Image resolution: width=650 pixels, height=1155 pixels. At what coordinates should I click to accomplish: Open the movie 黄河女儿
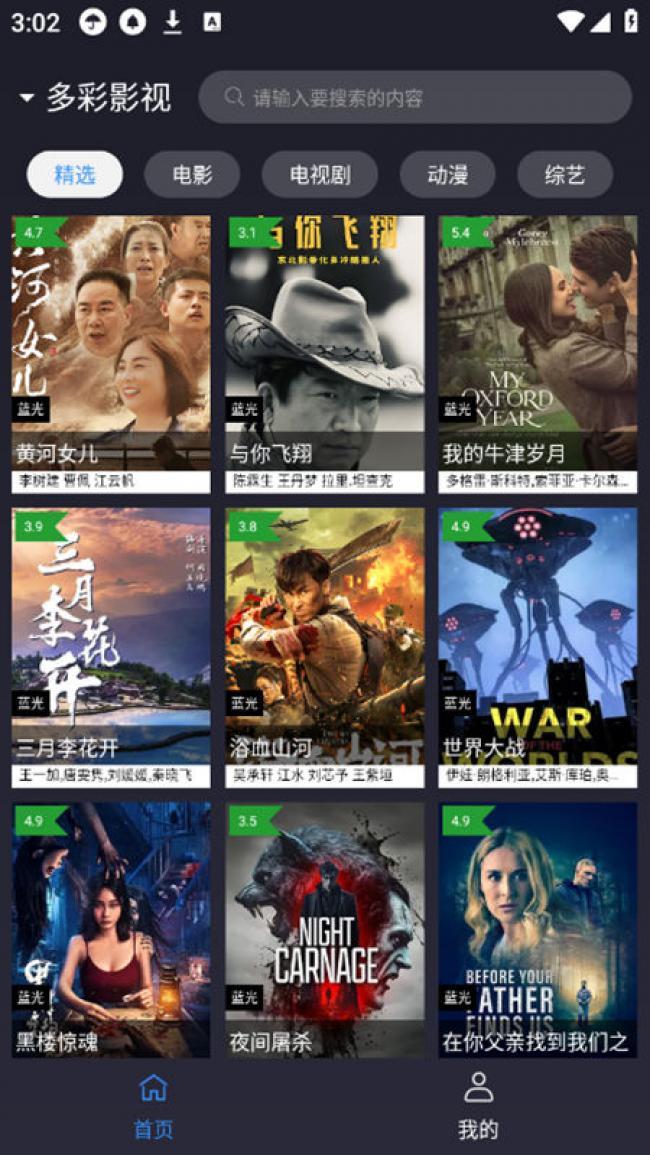111,354
